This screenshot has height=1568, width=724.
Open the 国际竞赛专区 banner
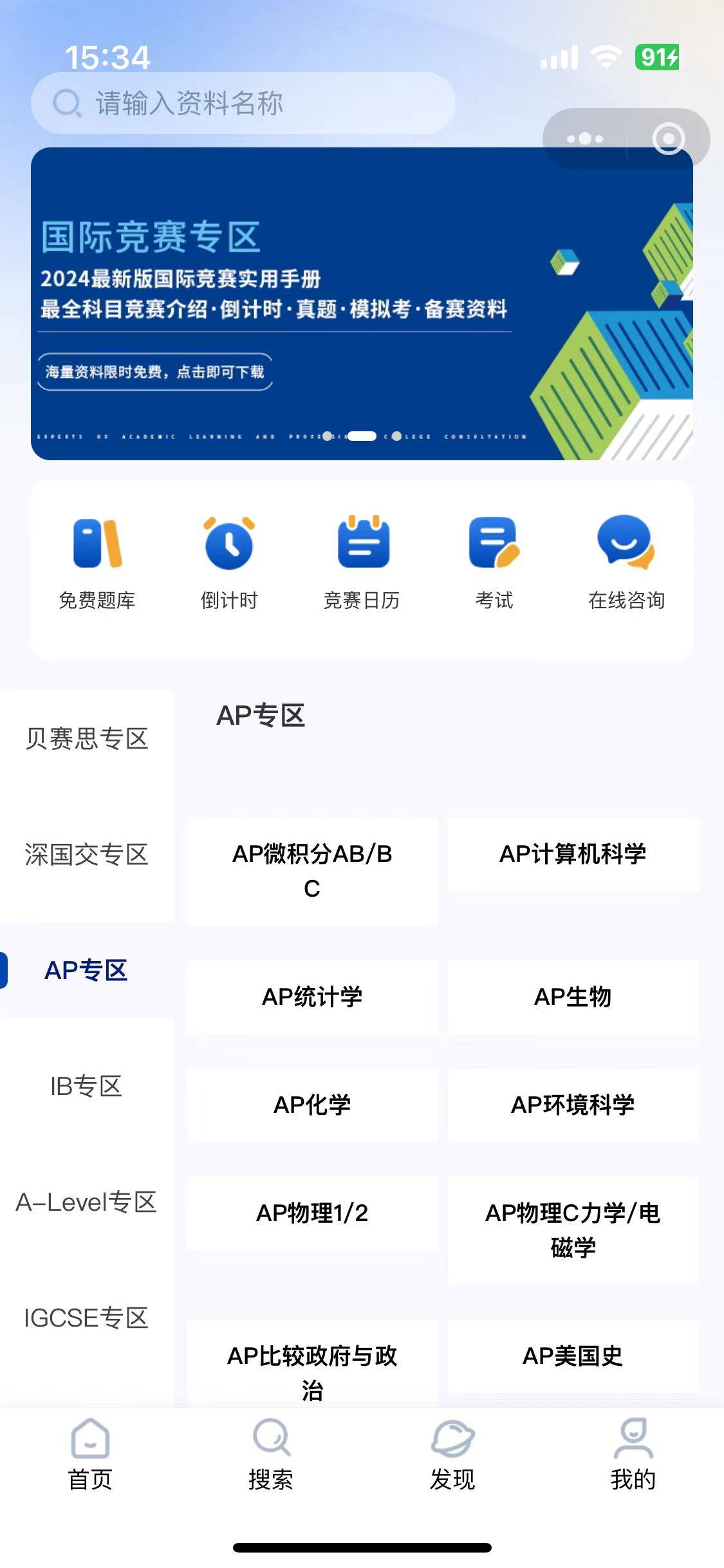[362, 304]
